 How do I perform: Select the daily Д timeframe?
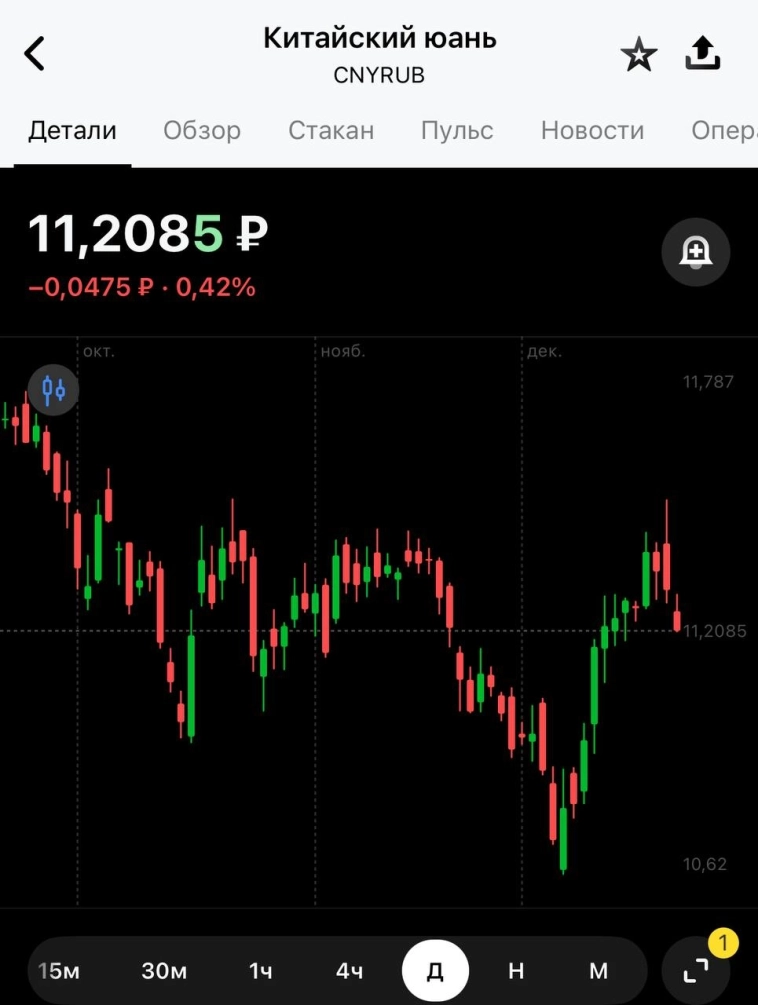point(435,970)
